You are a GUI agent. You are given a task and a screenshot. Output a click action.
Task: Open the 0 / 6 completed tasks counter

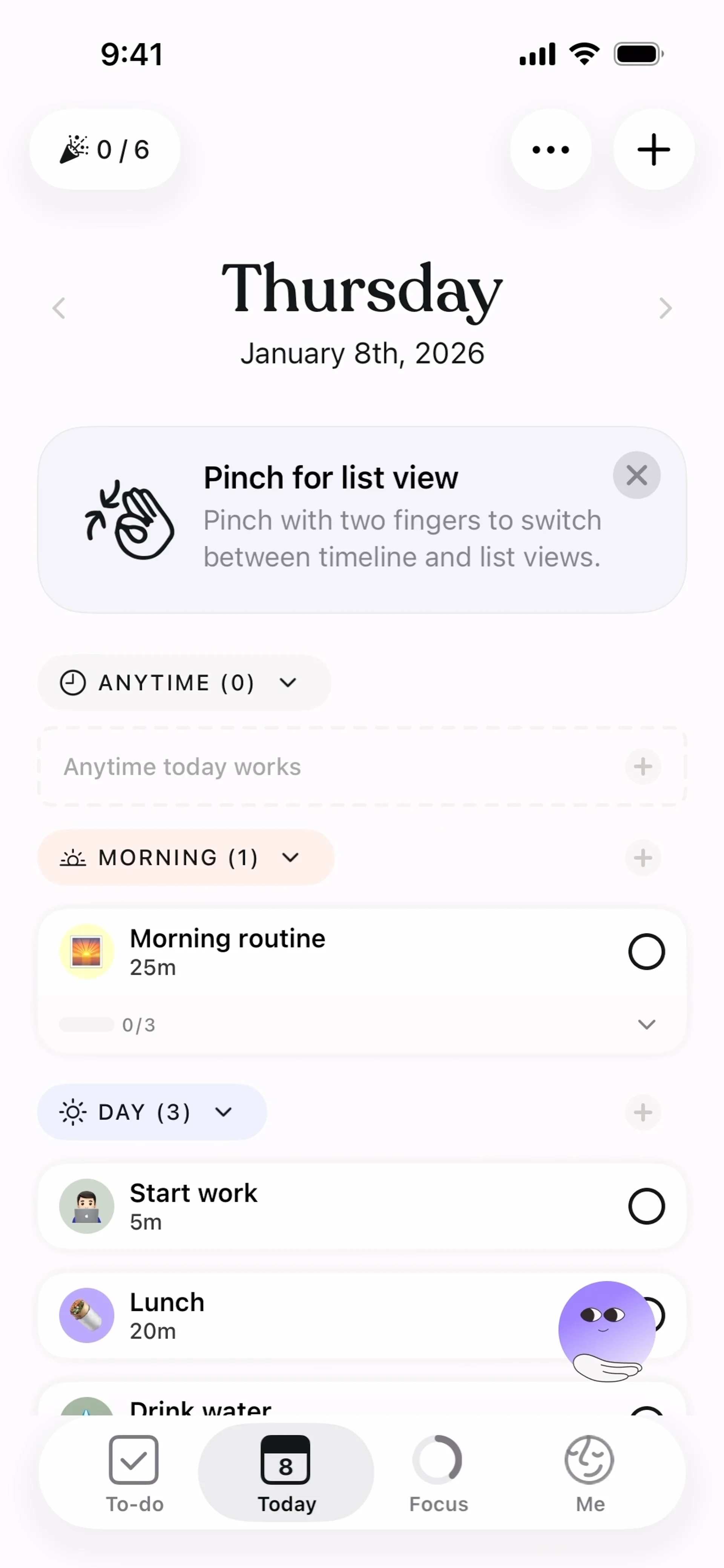click(105, 150)
